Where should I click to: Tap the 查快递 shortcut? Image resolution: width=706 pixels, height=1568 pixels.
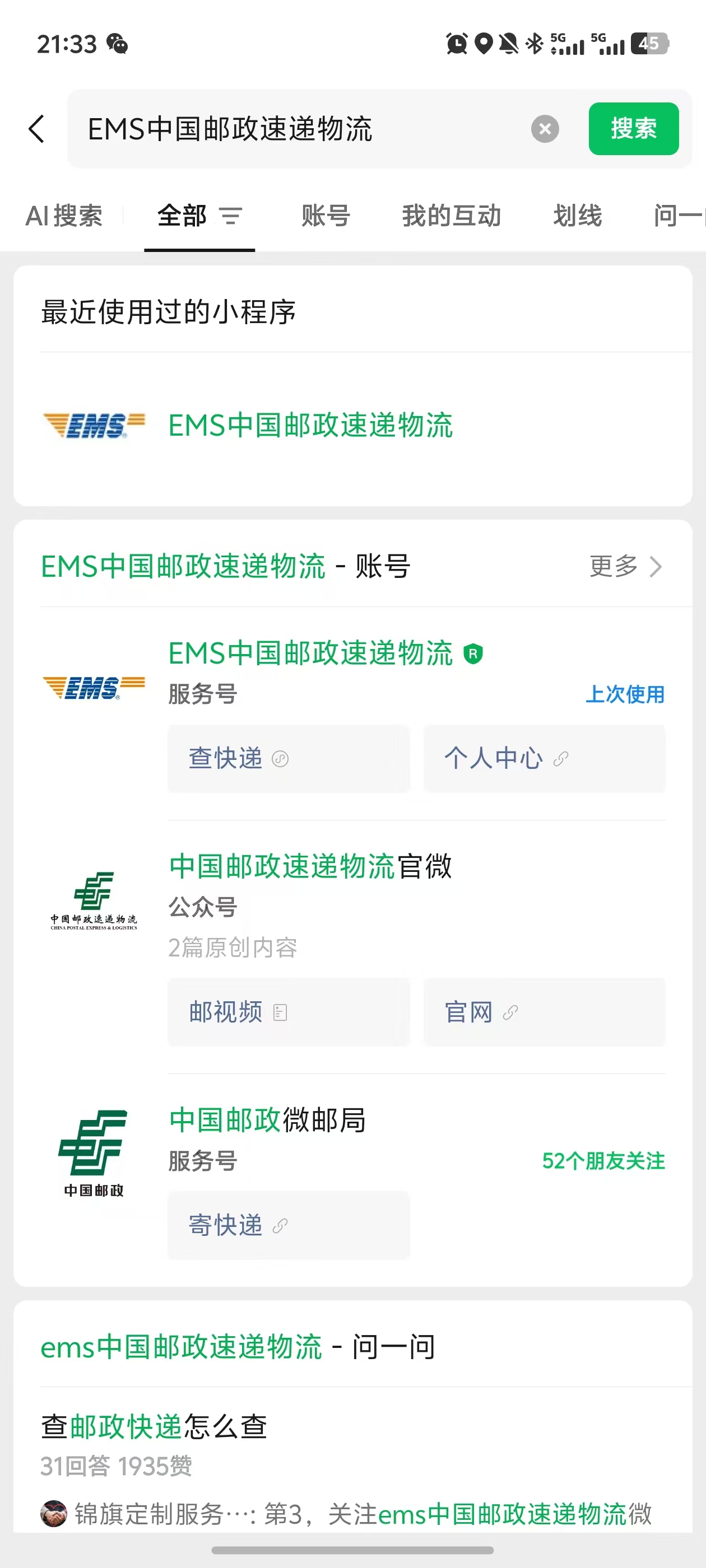[288, 758]
